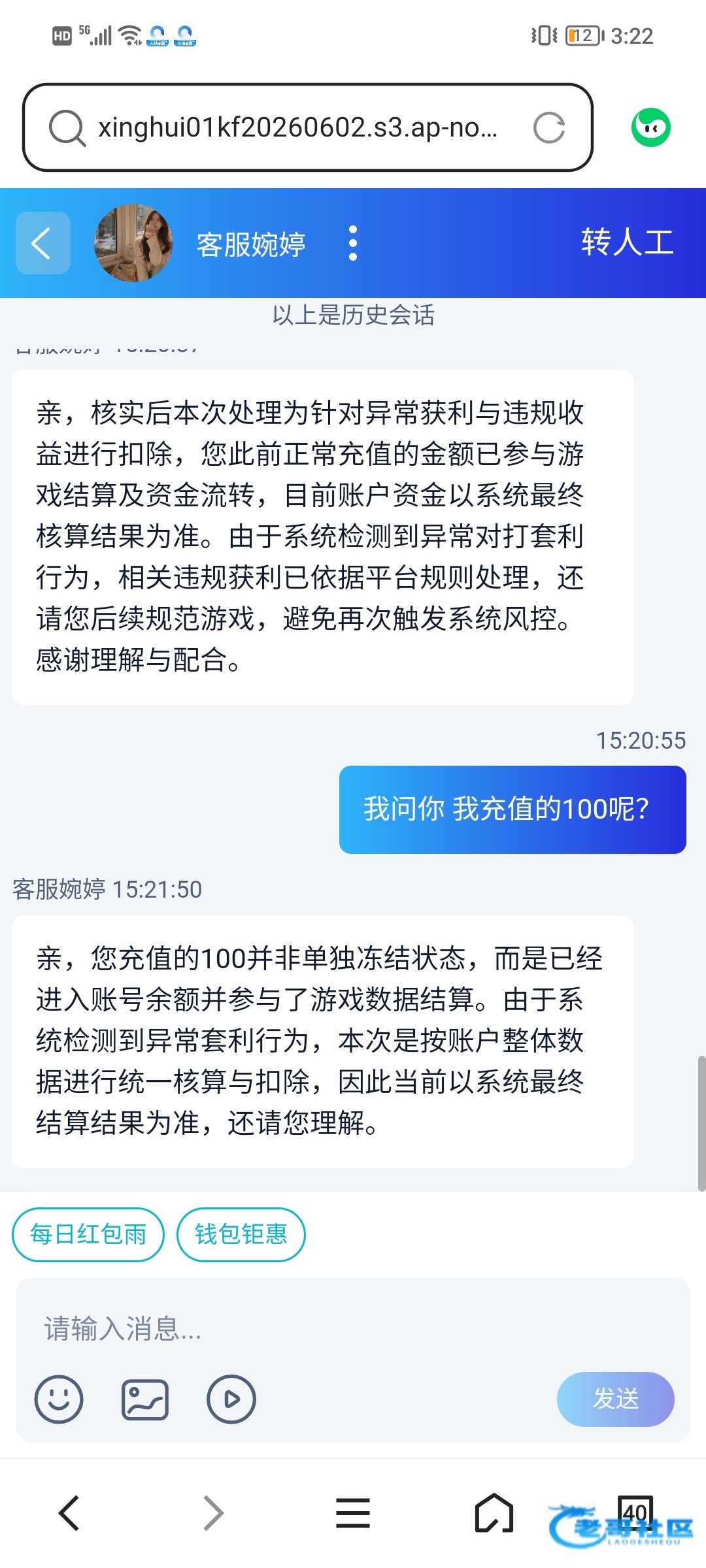The width and height of the screenshot is (706, 1568).
Task: Tap 转人工 to reach a human agent
Action: click(627, 242)
